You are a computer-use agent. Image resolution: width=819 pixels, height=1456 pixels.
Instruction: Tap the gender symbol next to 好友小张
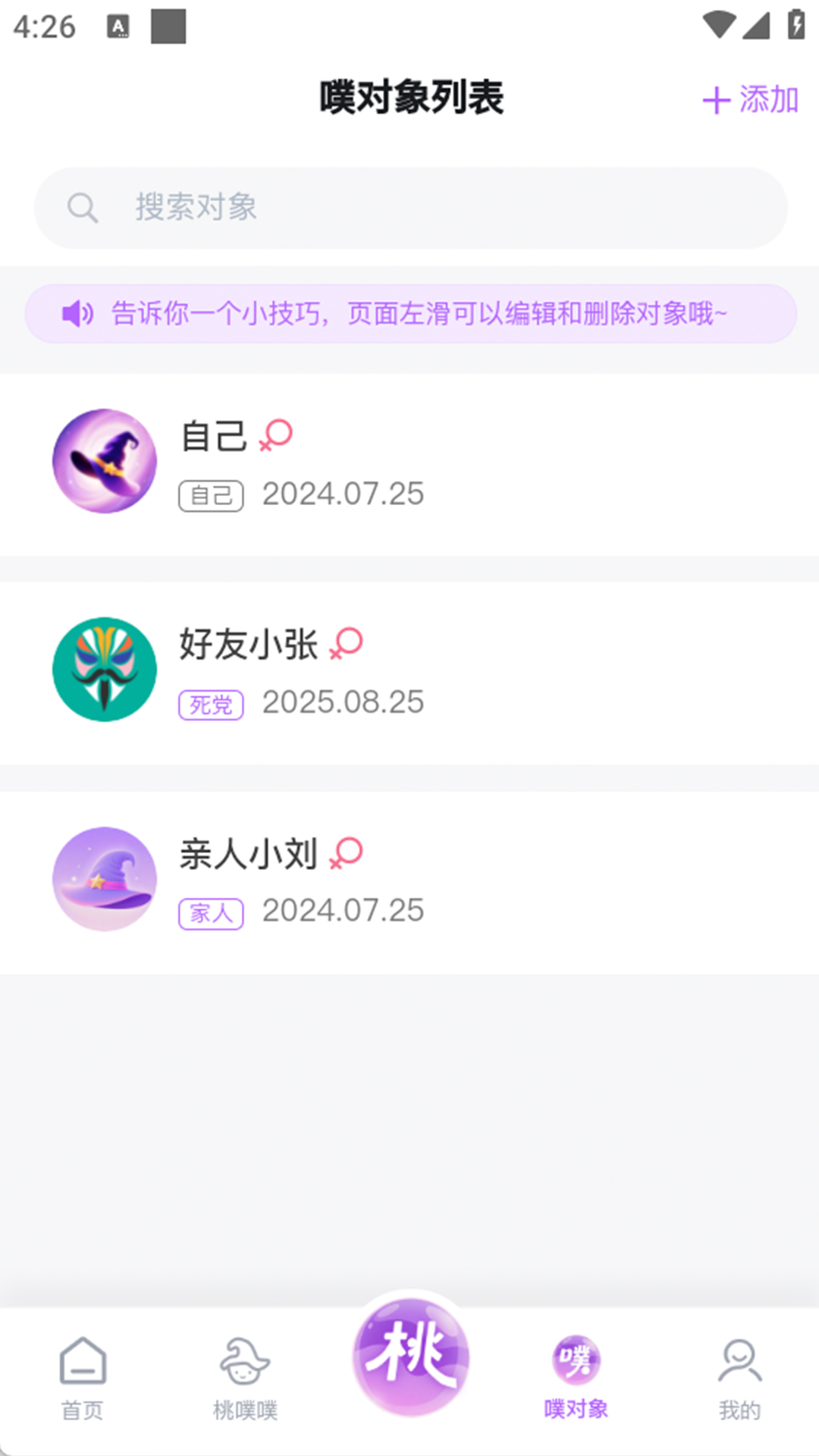click(x=346, y=643)
